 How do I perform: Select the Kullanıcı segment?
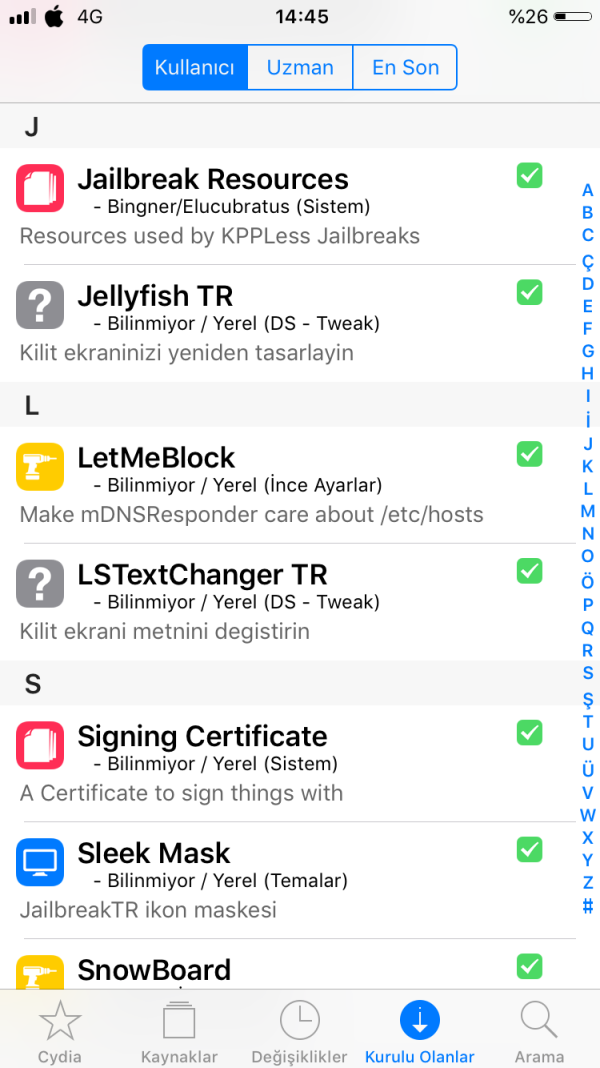click(195, 68)
